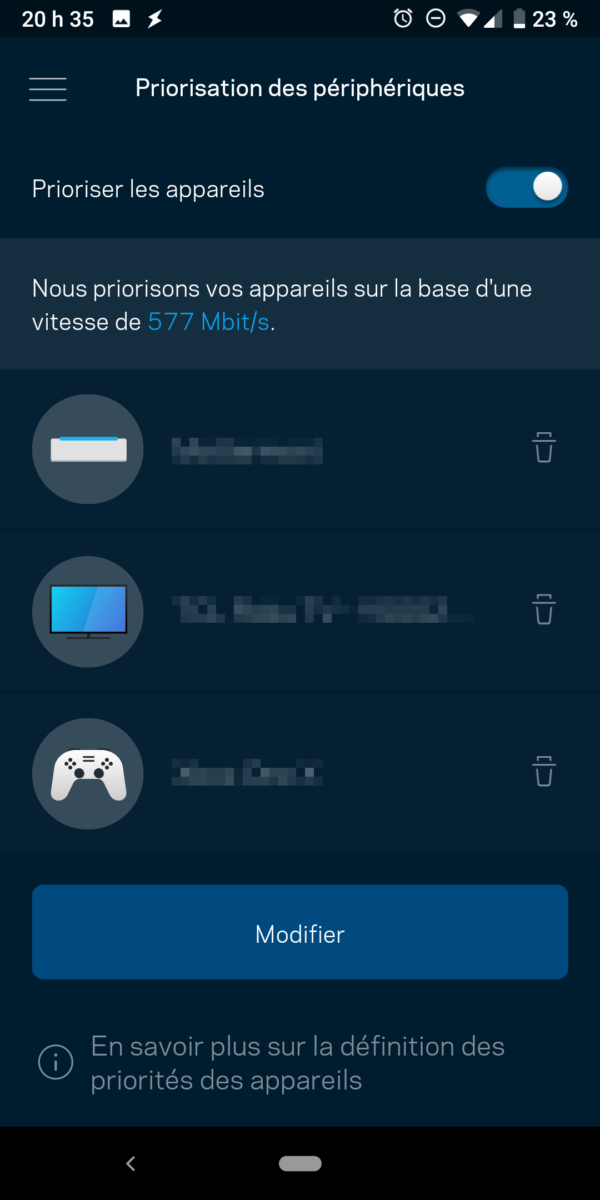
Task: Remove the game controller device from priorities
Action: tap(543, 772)
